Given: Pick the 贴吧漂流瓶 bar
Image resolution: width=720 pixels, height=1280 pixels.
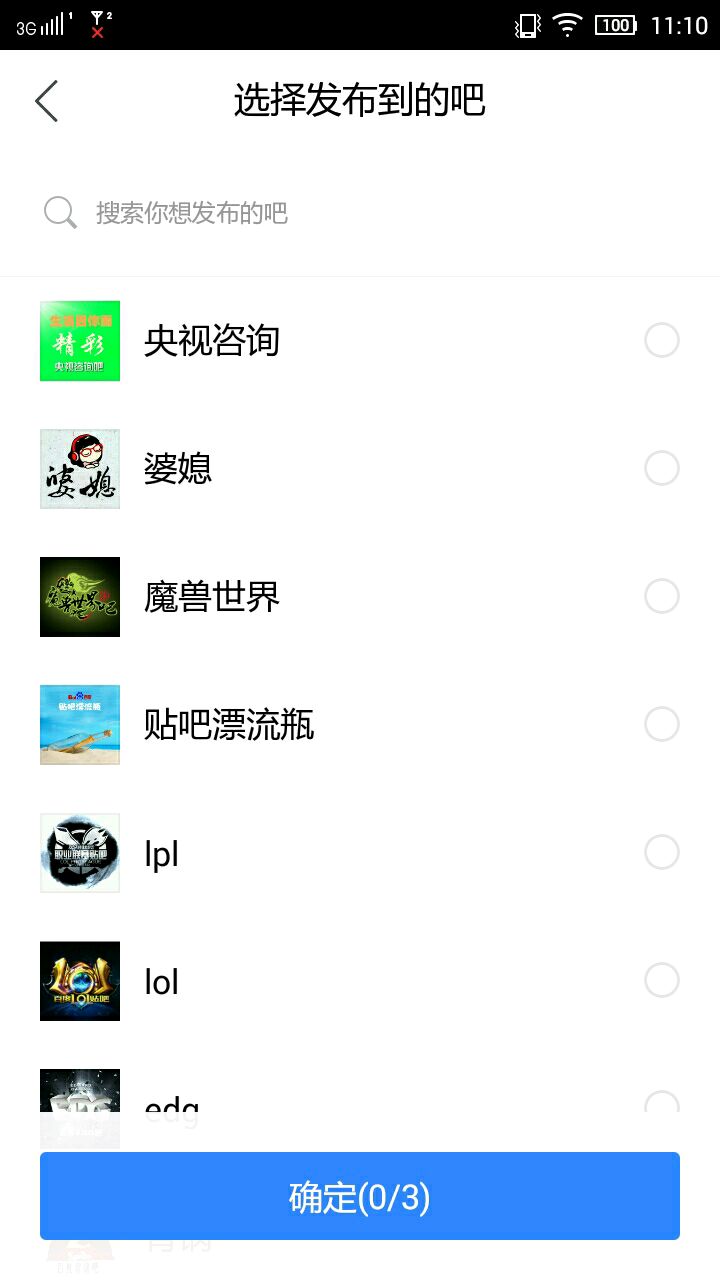Looking at the screenshot, I should click(x=661, y=725).
